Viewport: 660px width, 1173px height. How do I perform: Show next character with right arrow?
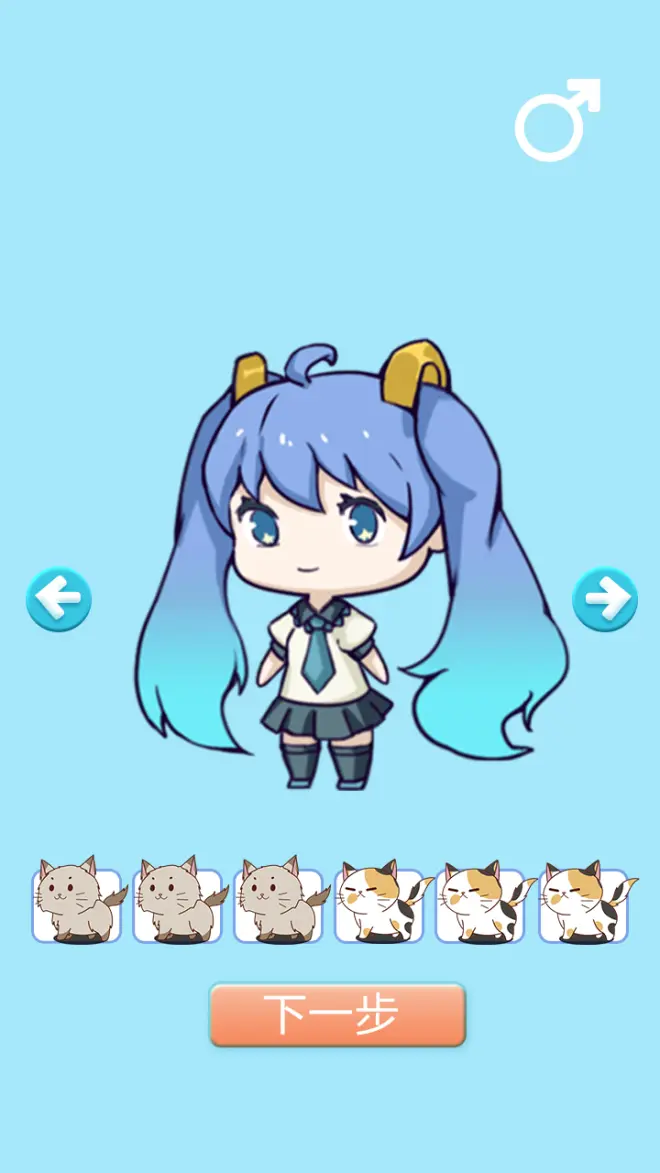(604, 600)
